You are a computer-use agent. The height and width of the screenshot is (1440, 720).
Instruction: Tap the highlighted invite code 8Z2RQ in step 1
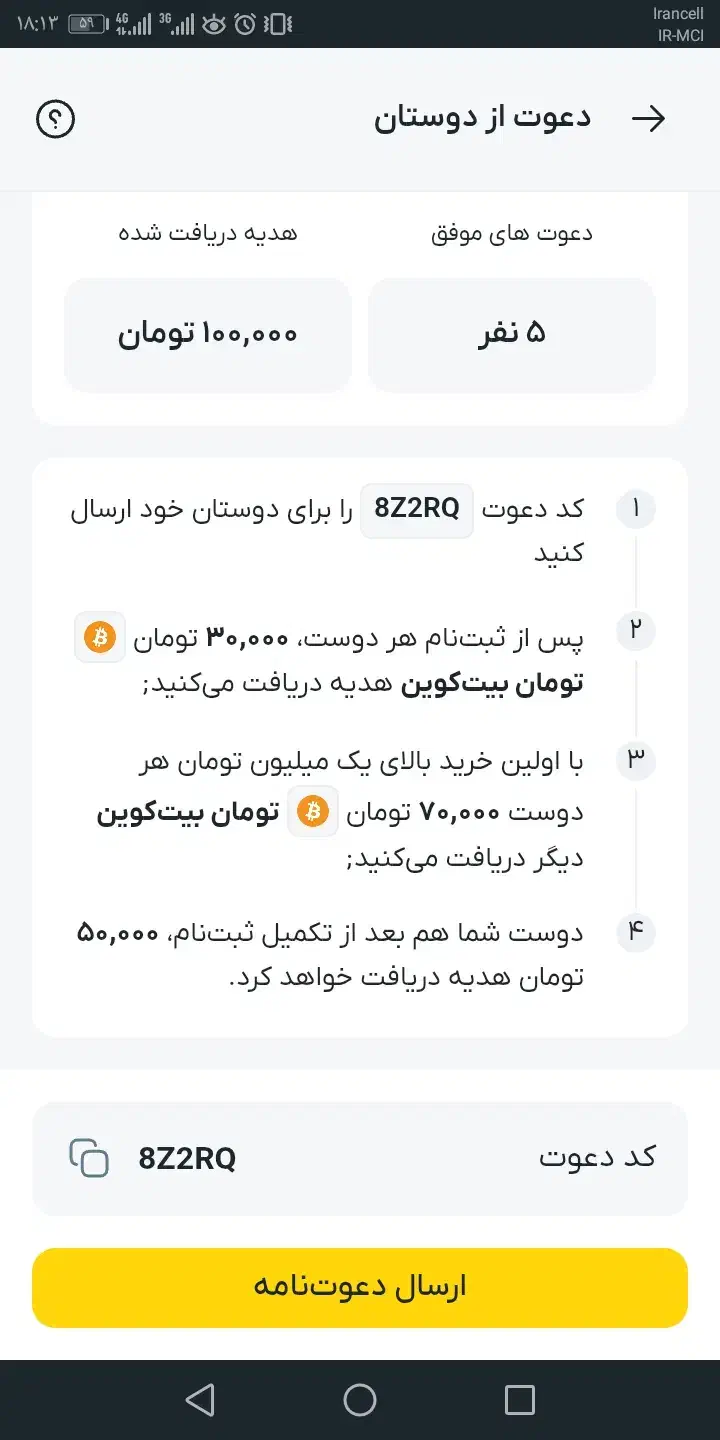417,510
